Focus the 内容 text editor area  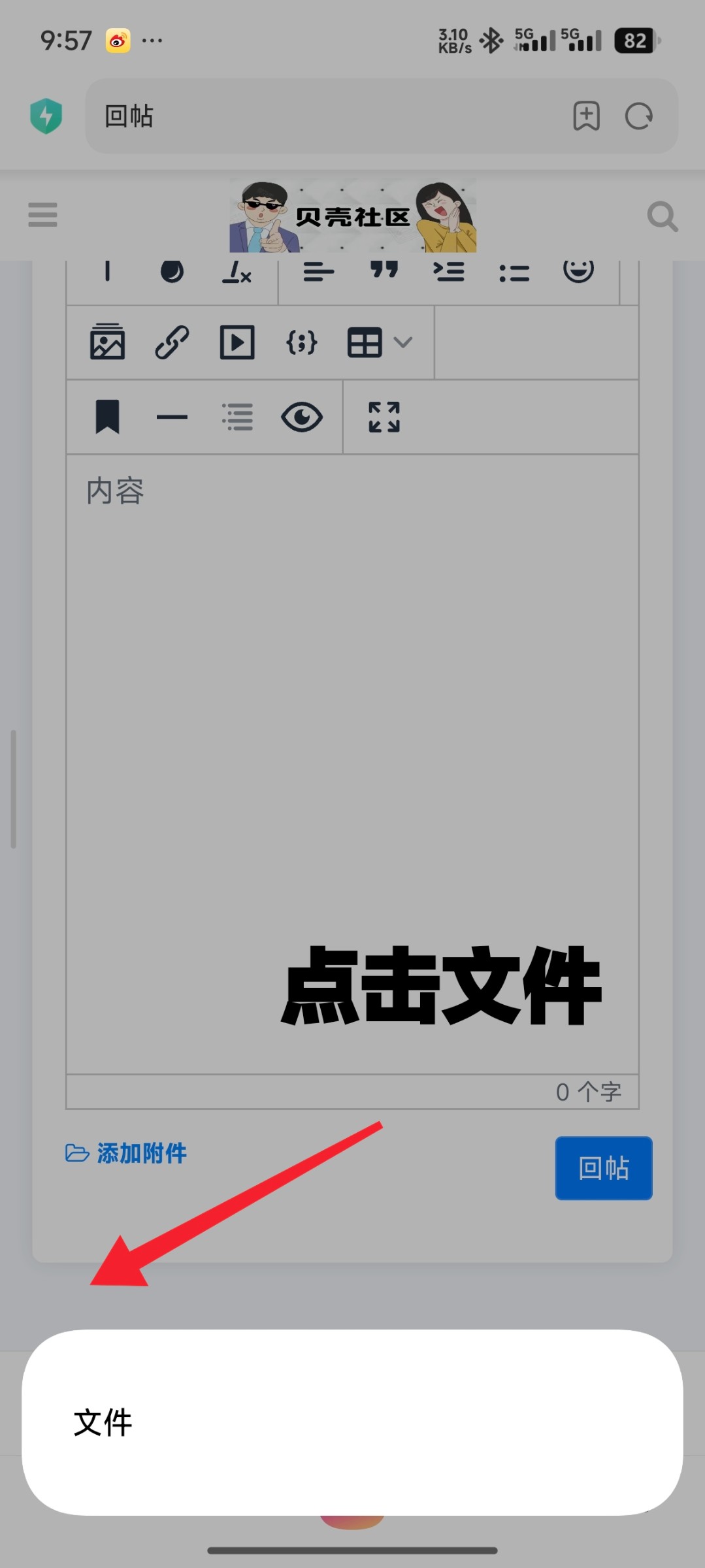tap(352, 719)
